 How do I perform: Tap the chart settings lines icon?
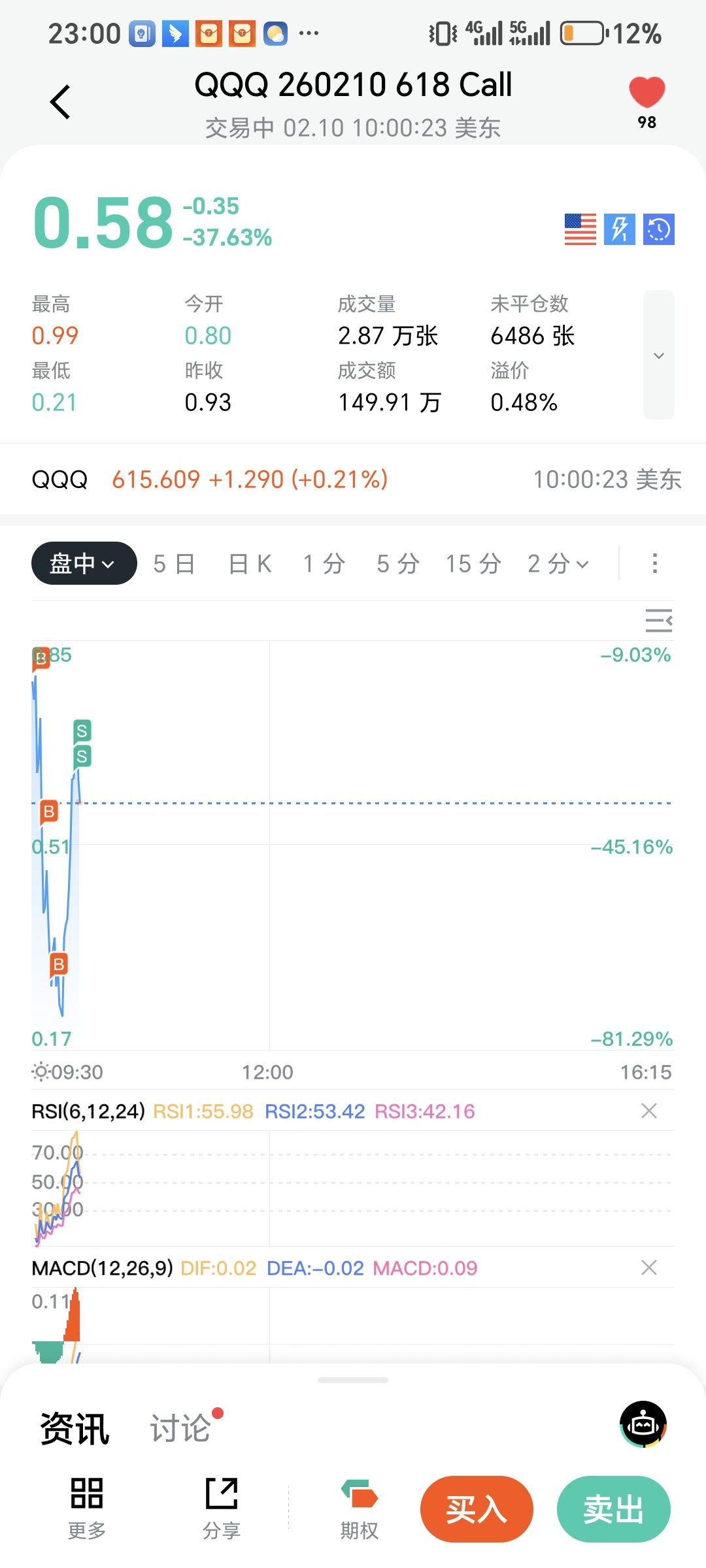click(658, 620)
